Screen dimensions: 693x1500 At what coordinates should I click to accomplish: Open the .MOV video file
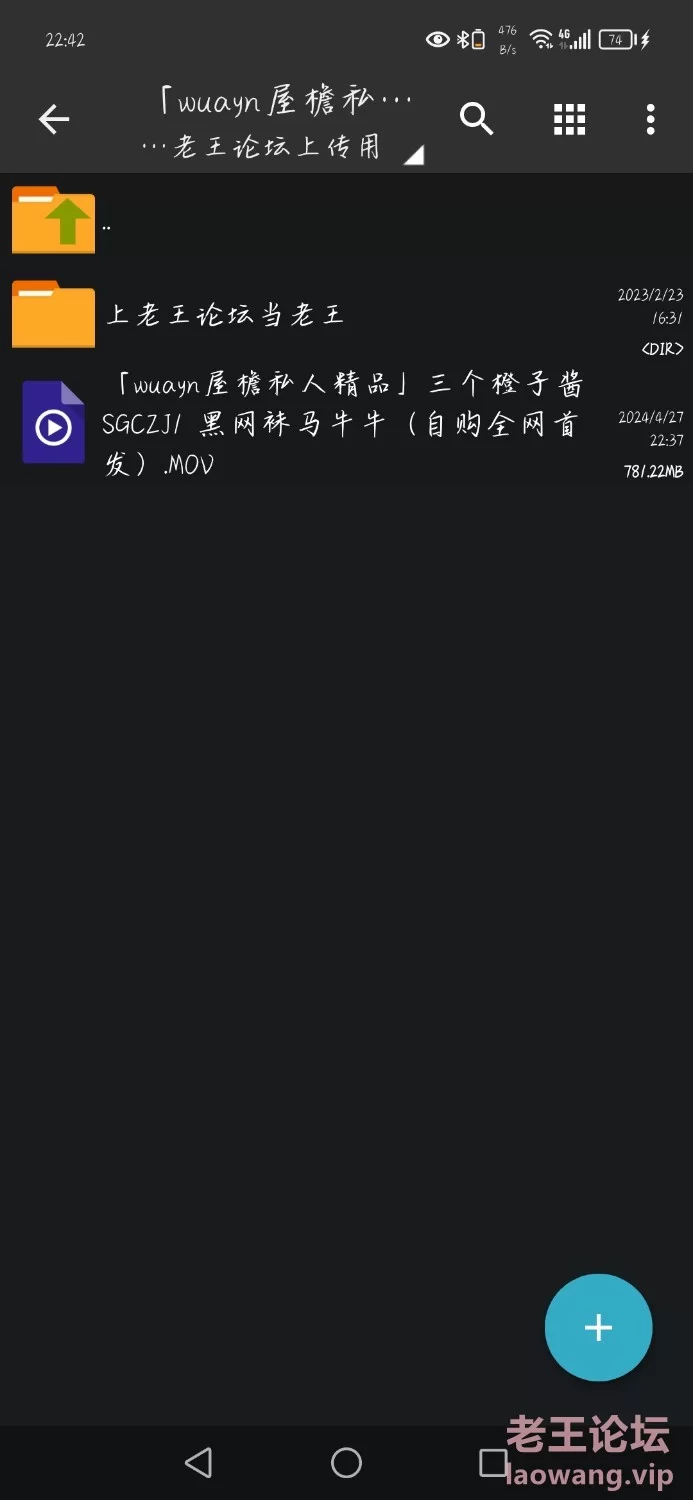click(x=340, y=424)
